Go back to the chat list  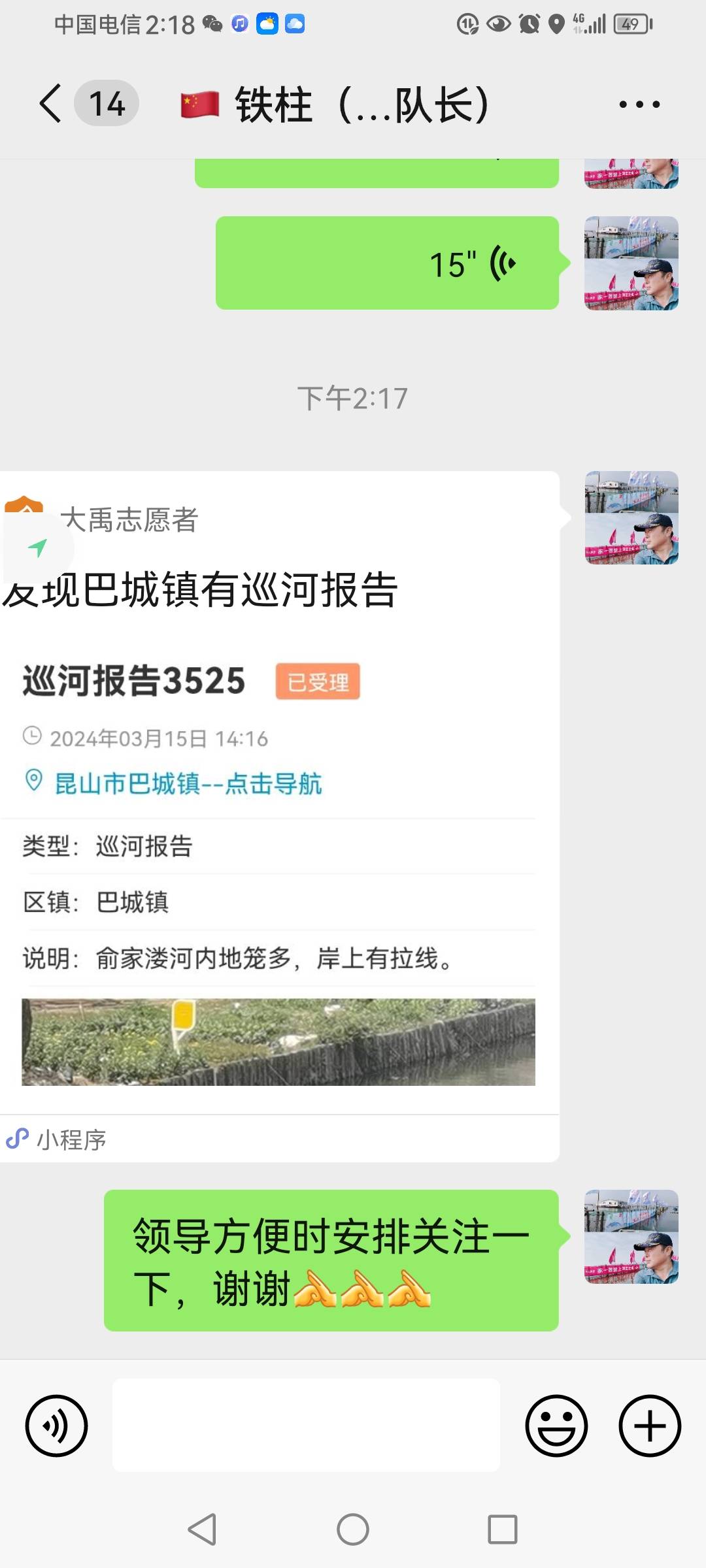coord(51,103)
